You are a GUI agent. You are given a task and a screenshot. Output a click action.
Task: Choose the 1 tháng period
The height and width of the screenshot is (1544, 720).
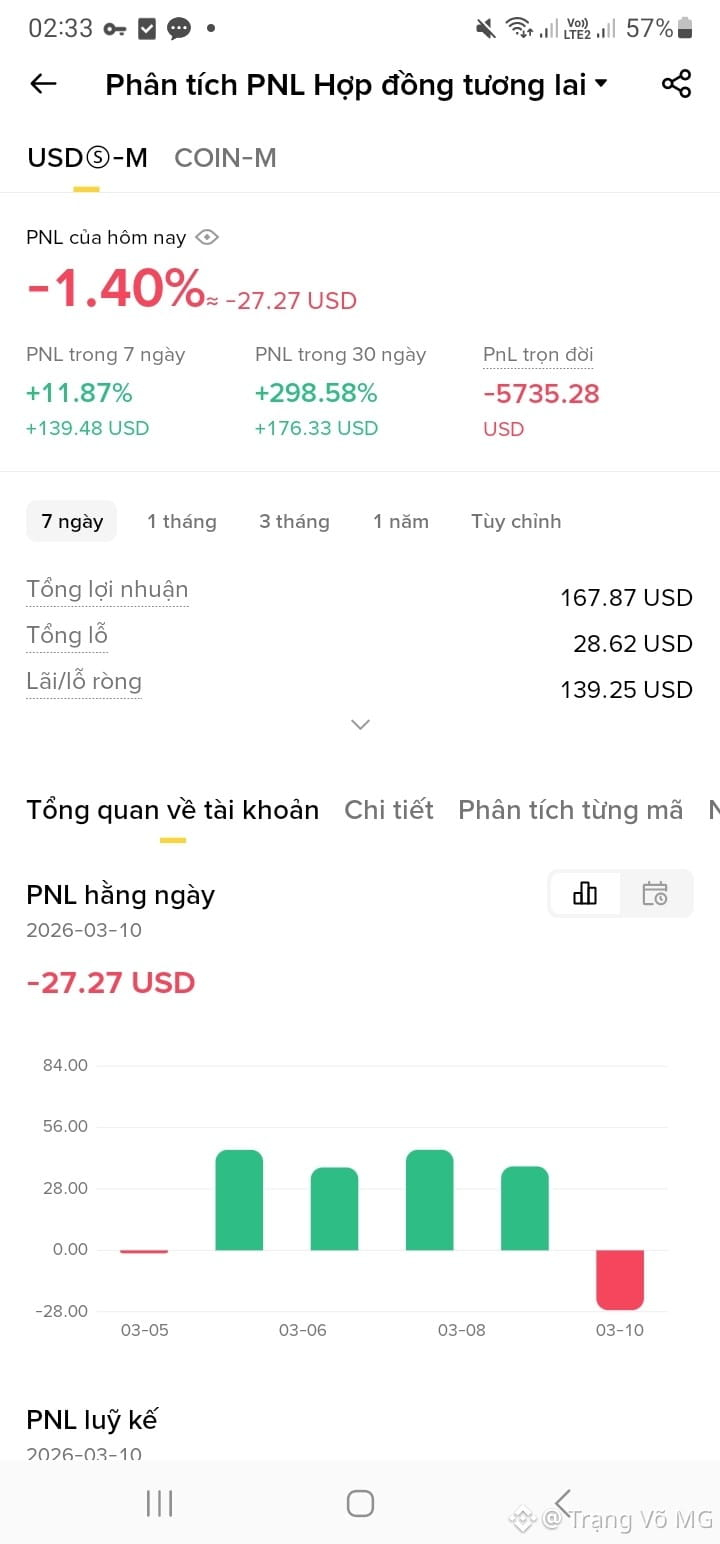182,521
